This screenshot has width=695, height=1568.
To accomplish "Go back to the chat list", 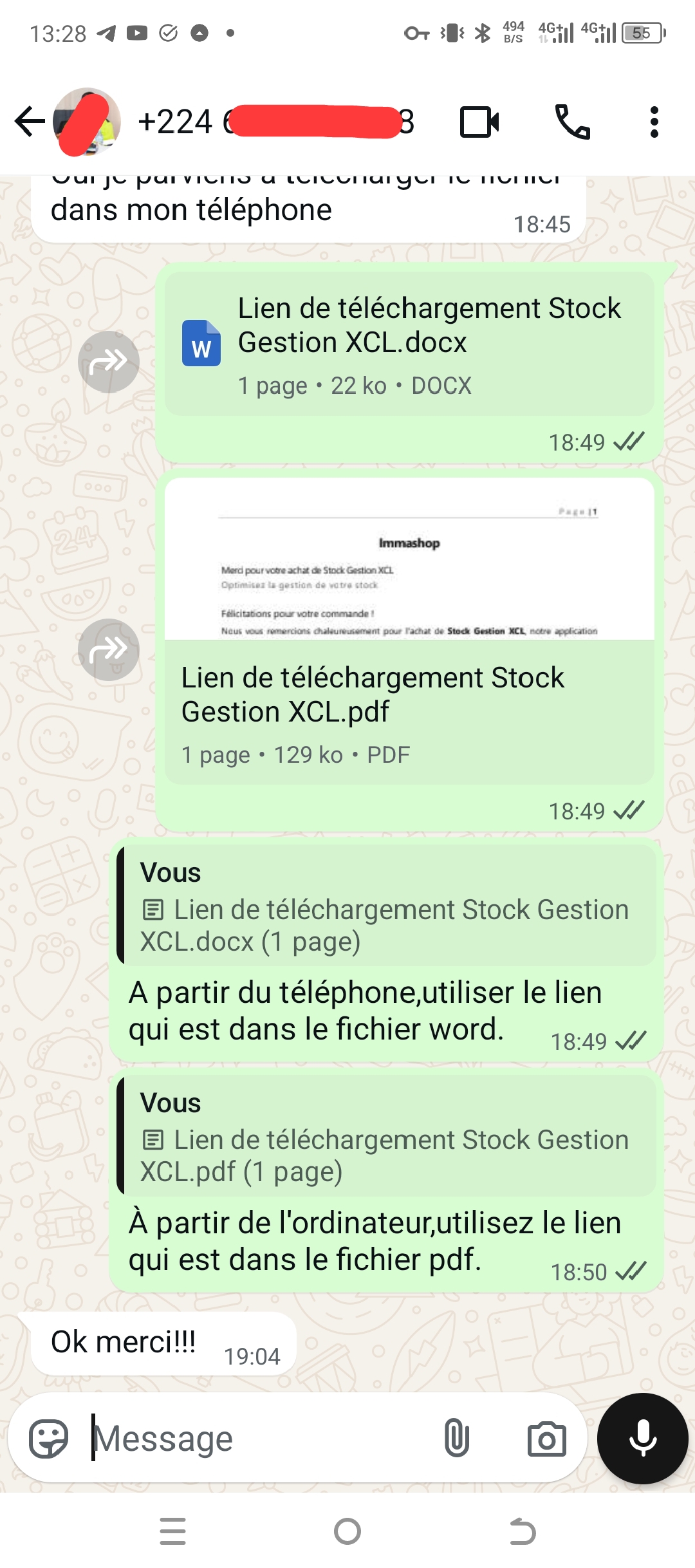I will point(30,122).
